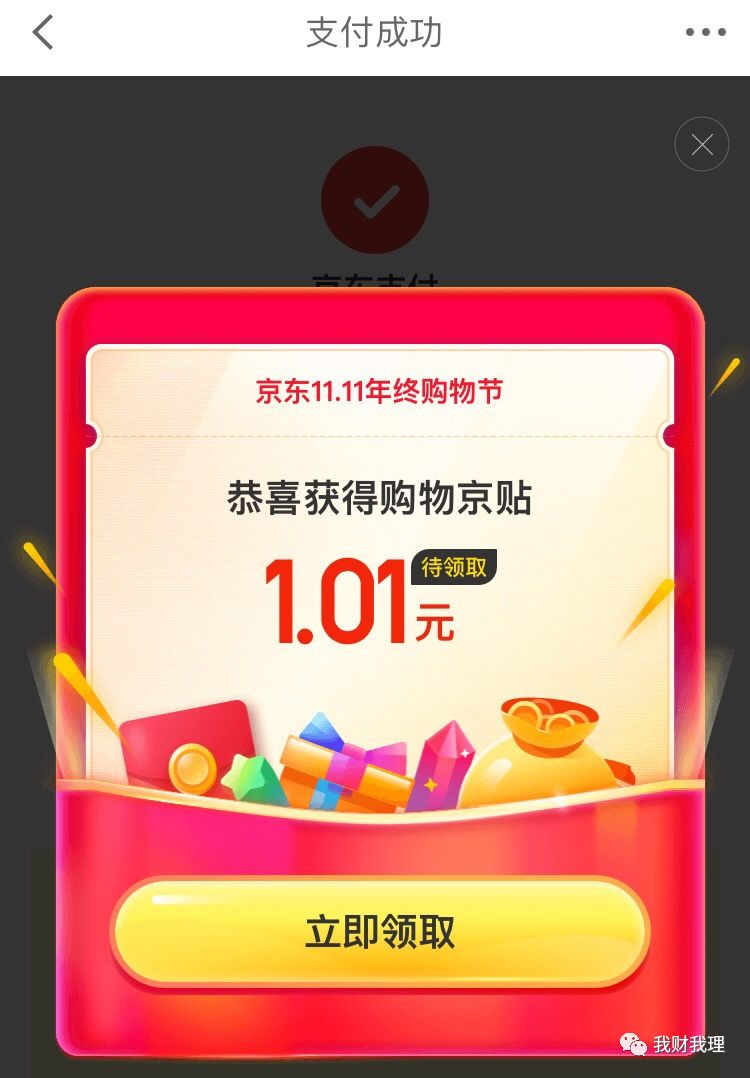Open the three-dot overflow menu
750x1078 pixels.
705,33
